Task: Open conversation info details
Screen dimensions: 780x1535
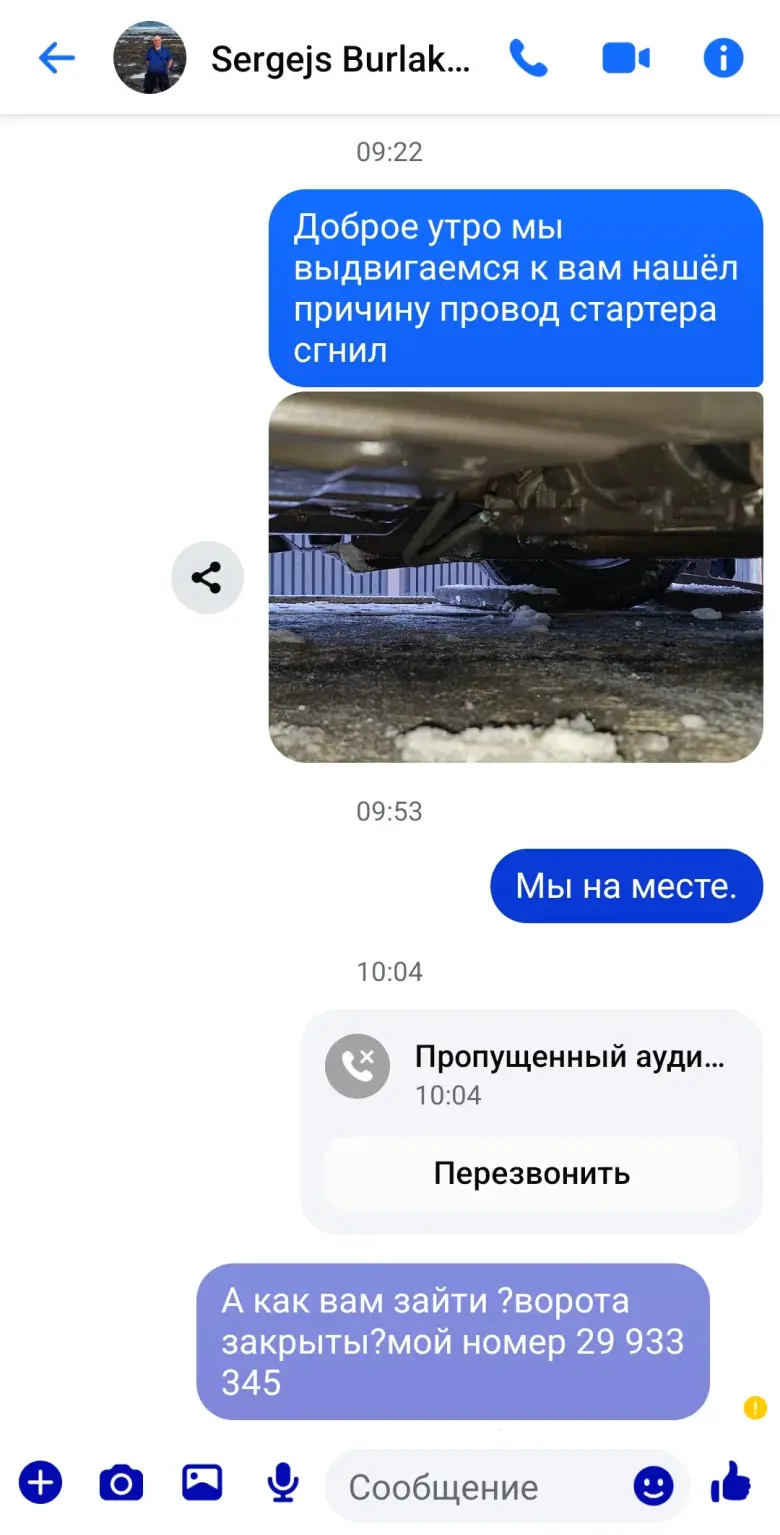Action: pos(723,59)
